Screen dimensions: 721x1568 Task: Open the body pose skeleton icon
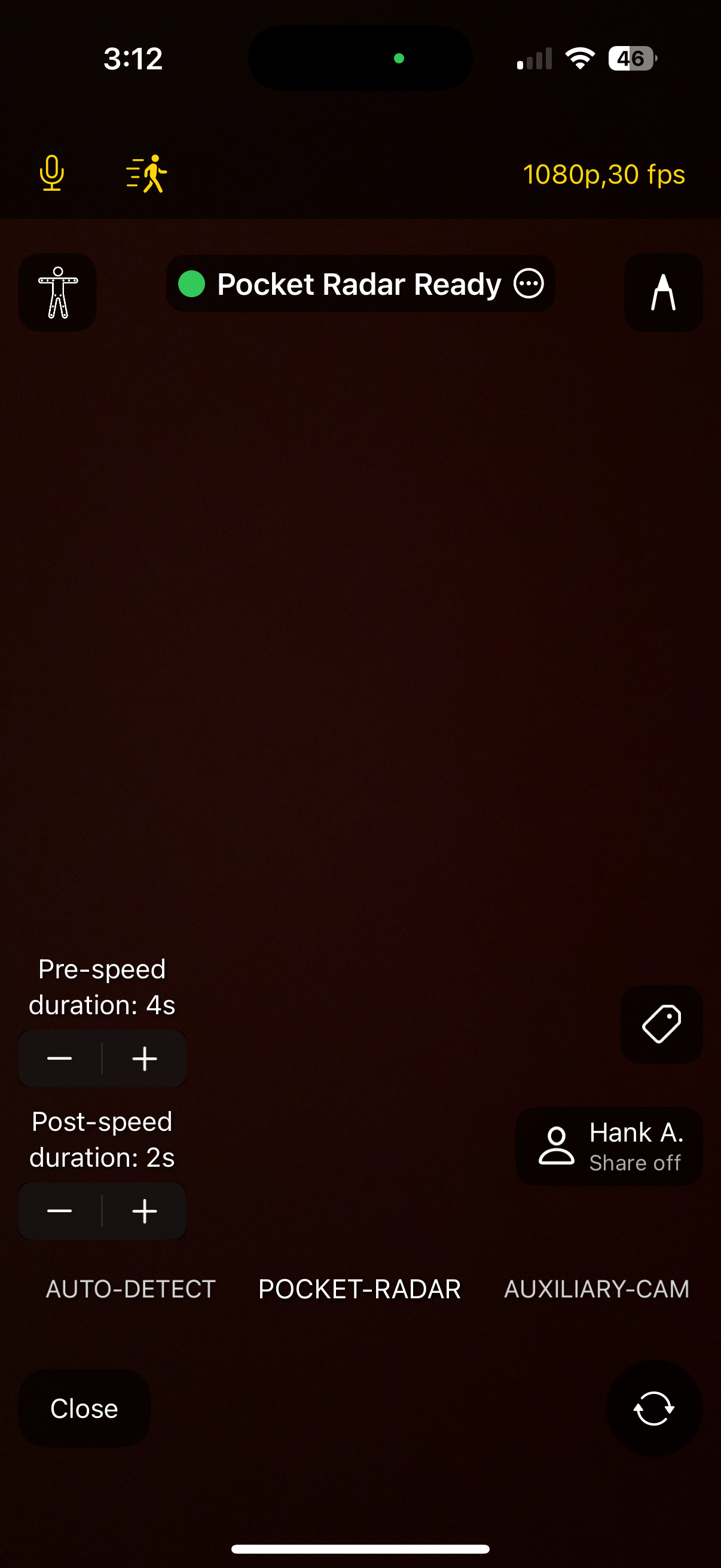click(58, 292)
